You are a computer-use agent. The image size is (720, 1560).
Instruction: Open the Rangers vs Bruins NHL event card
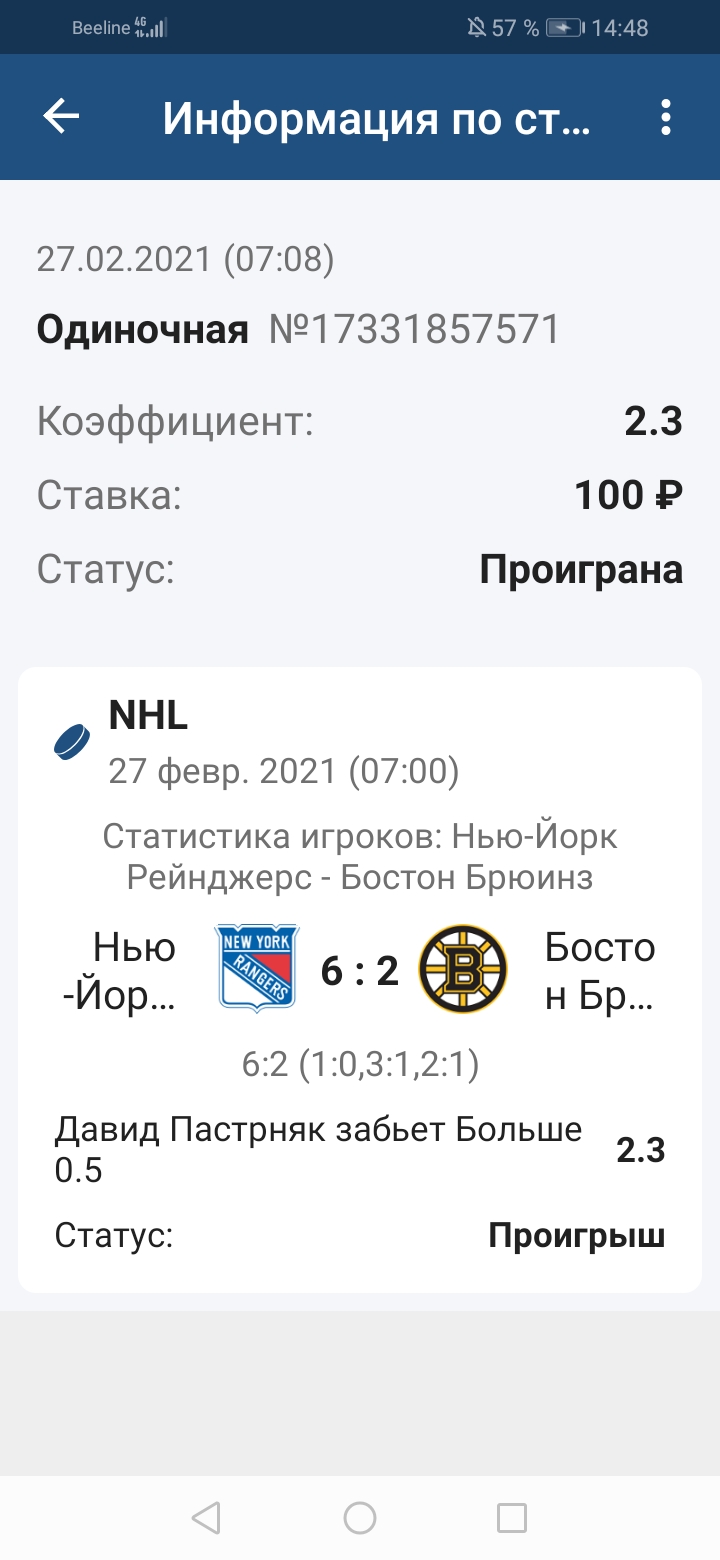click(360, 968)
